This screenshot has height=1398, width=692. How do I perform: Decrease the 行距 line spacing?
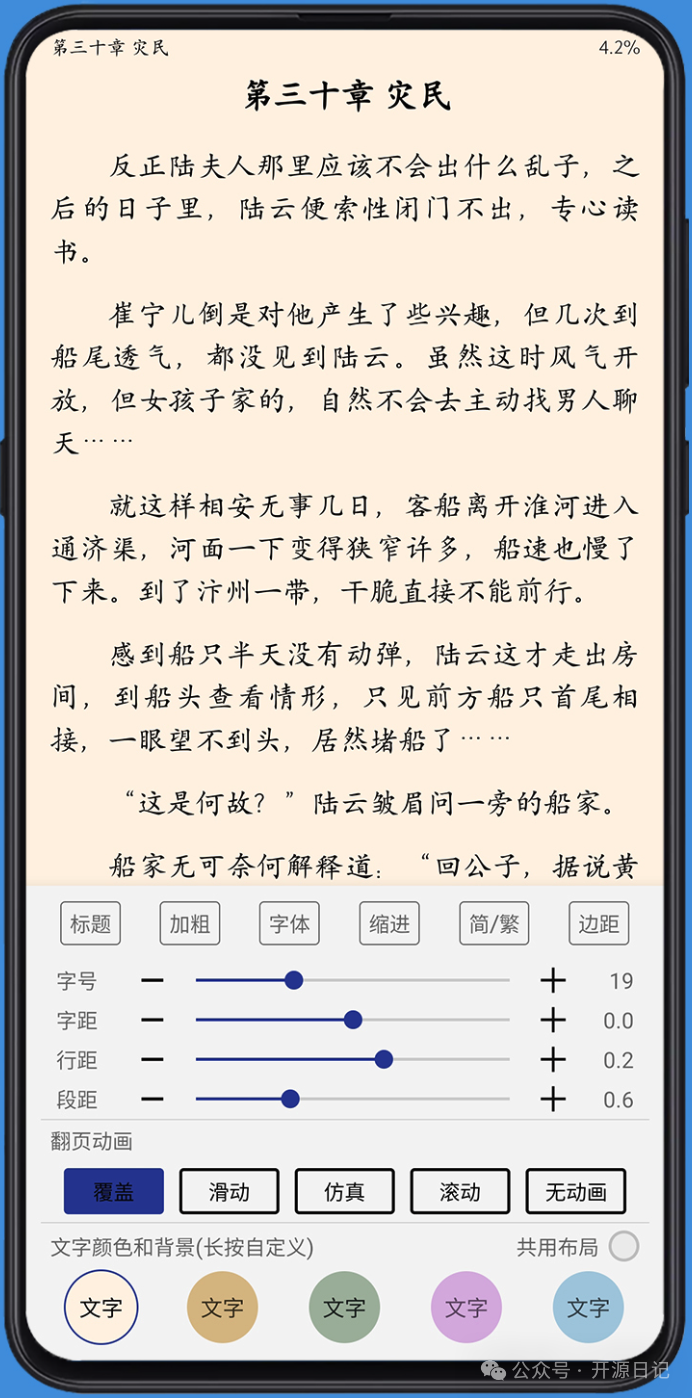pyautogui.click(x=152, y=1060)
